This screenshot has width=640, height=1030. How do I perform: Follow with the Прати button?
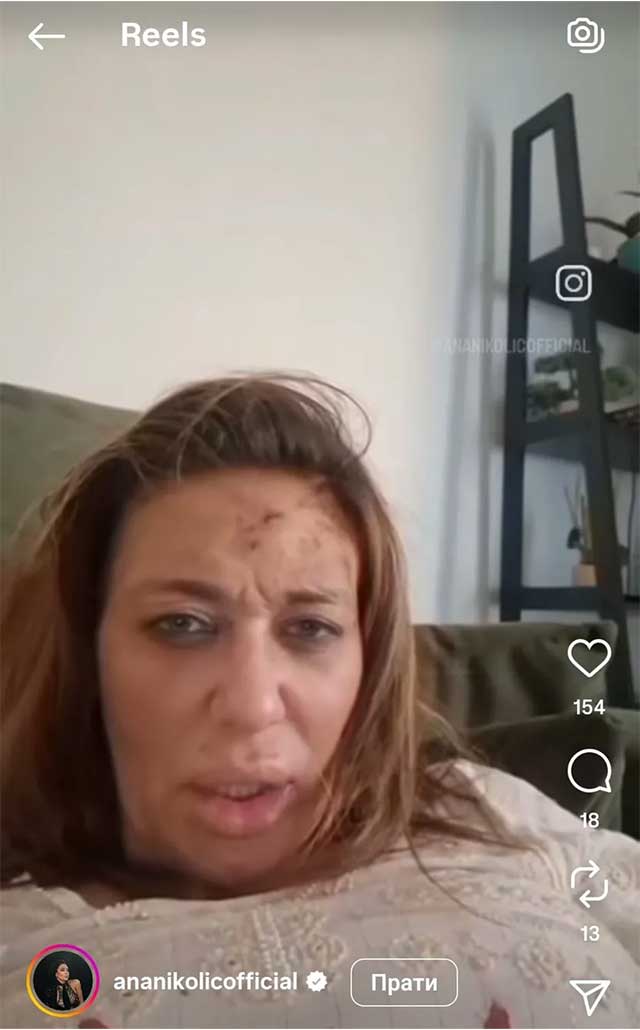pos(404,982)
